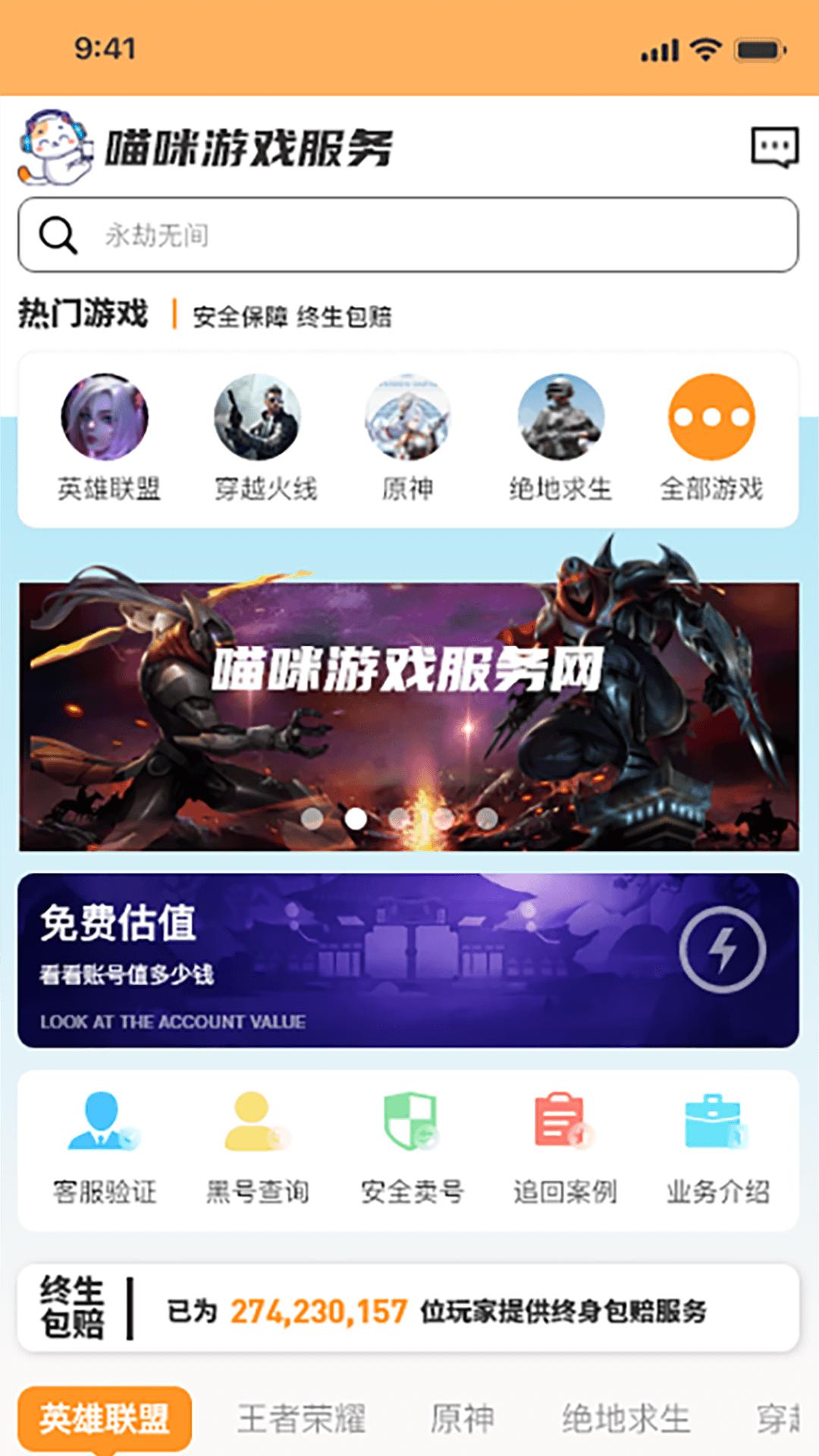Open the 喵咪游戏服务网 carousel banner
This screenshot has height=1456, width=819.
(408, 715)
